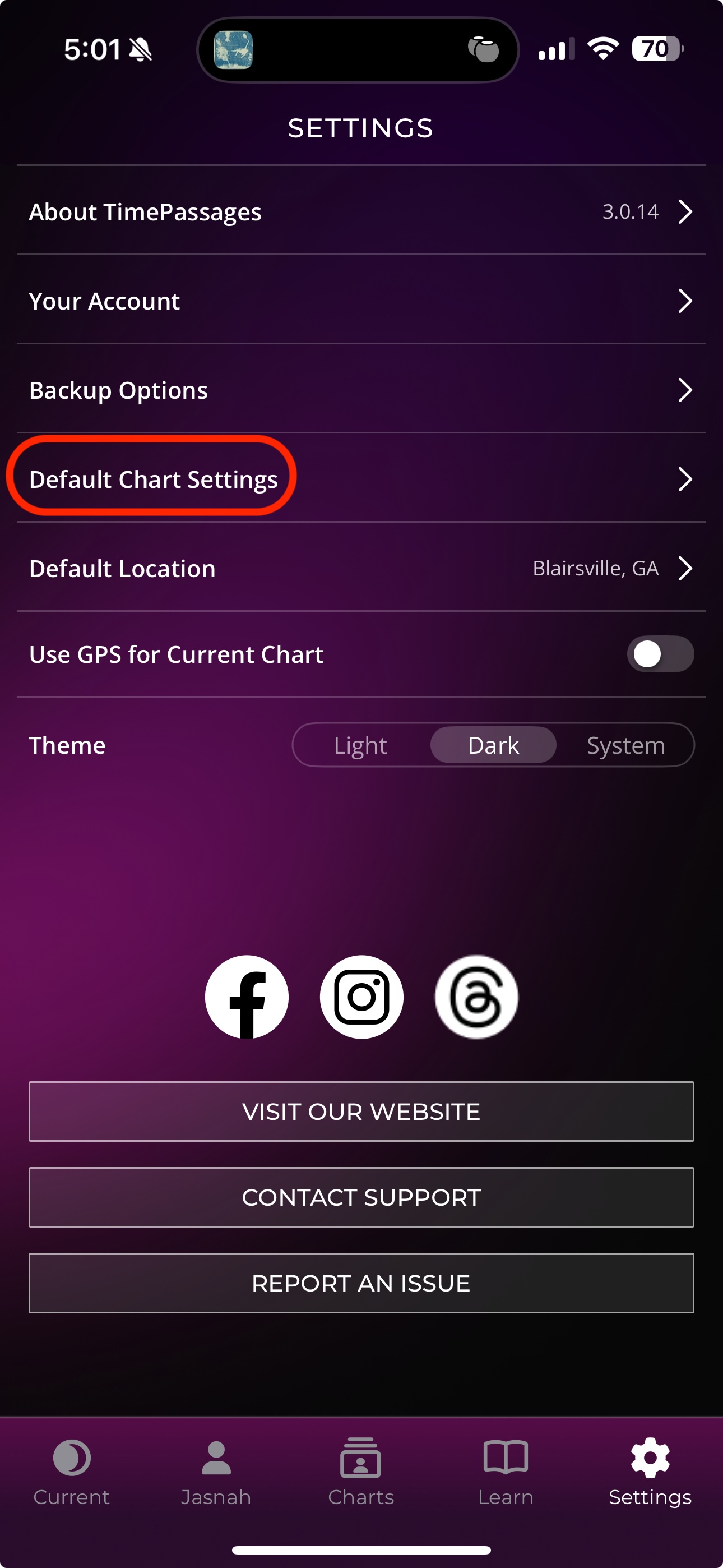Tap Visit Our Website button
This screenshot has height=1568, width=723.
click(361, 1112)
